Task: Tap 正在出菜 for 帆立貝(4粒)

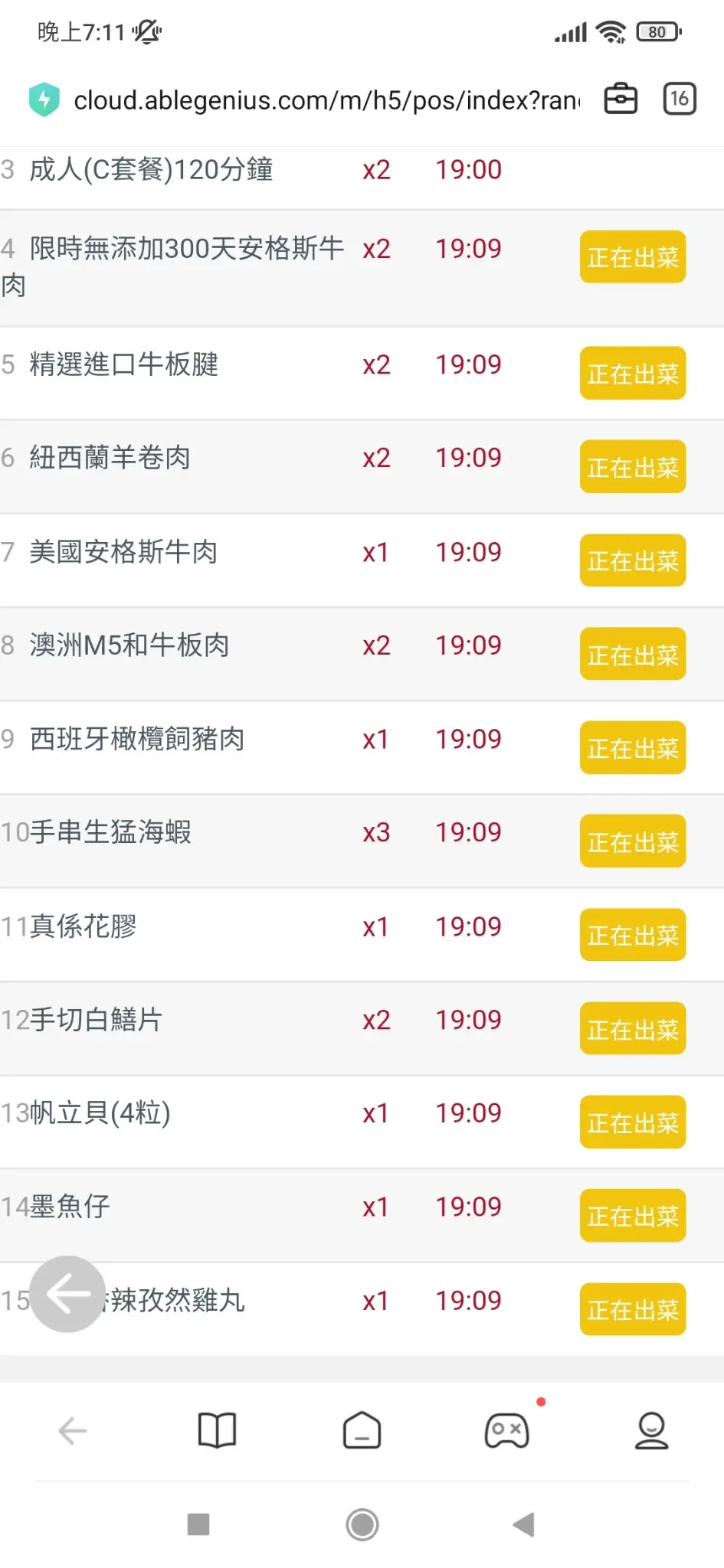Action: pyautogui.click(x=632, y=1122)
